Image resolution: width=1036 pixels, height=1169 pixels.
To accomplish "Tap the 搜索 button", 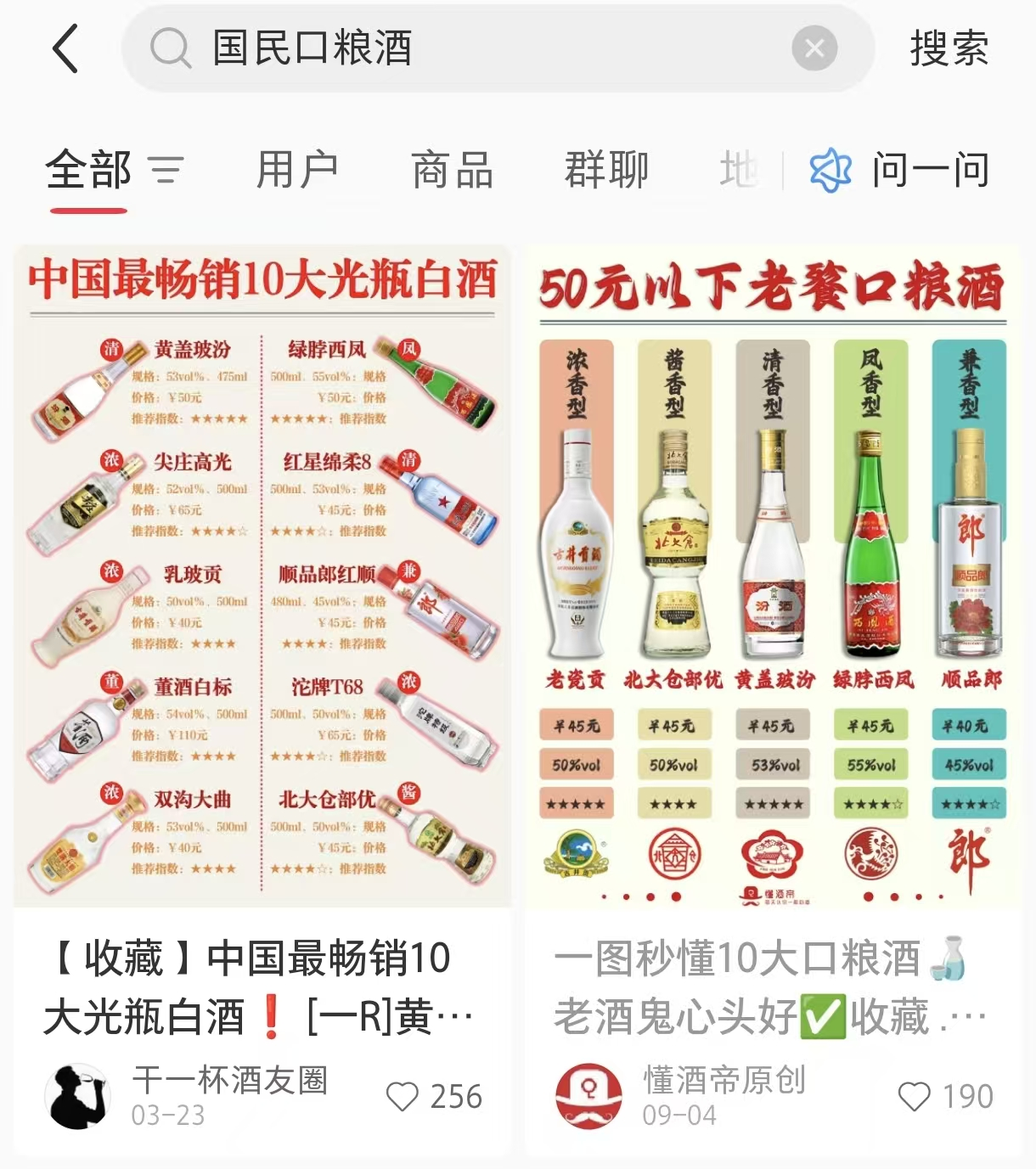I will point(949,48).
